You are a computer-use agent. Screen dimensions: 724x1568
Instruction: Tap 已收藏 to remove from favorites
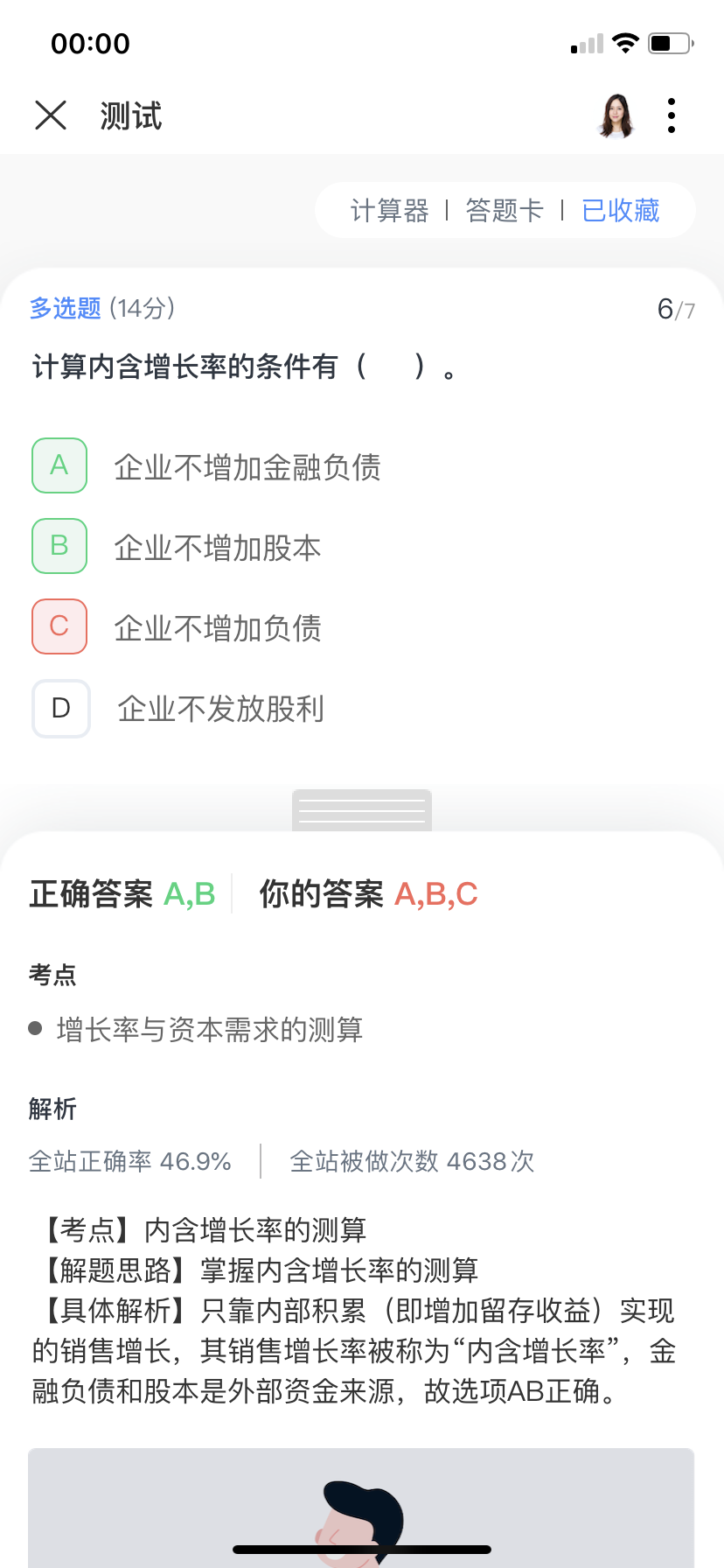[621, 211]
